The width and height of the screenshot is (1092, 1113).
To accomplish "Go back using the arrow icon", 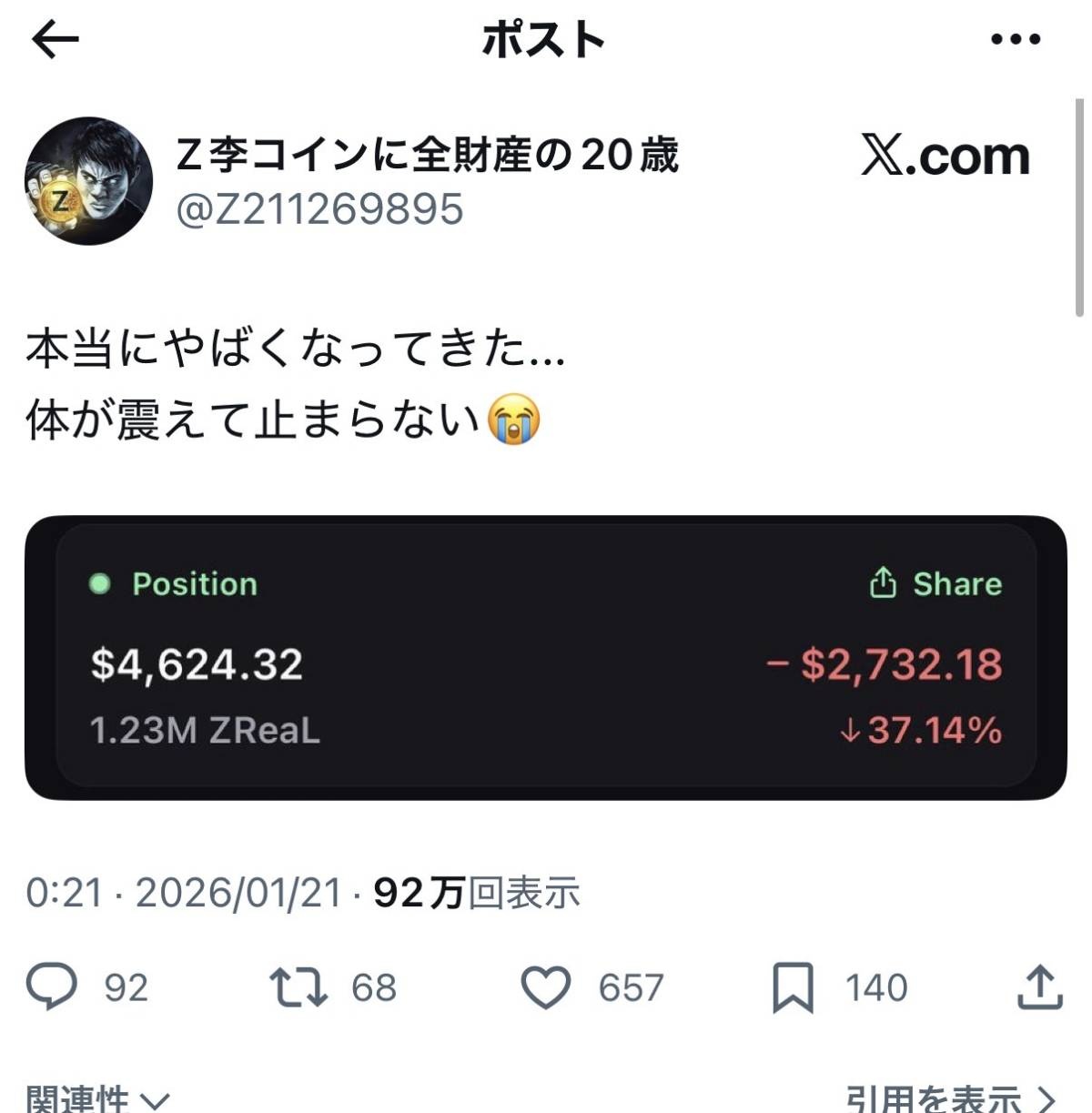I will 56,40.
